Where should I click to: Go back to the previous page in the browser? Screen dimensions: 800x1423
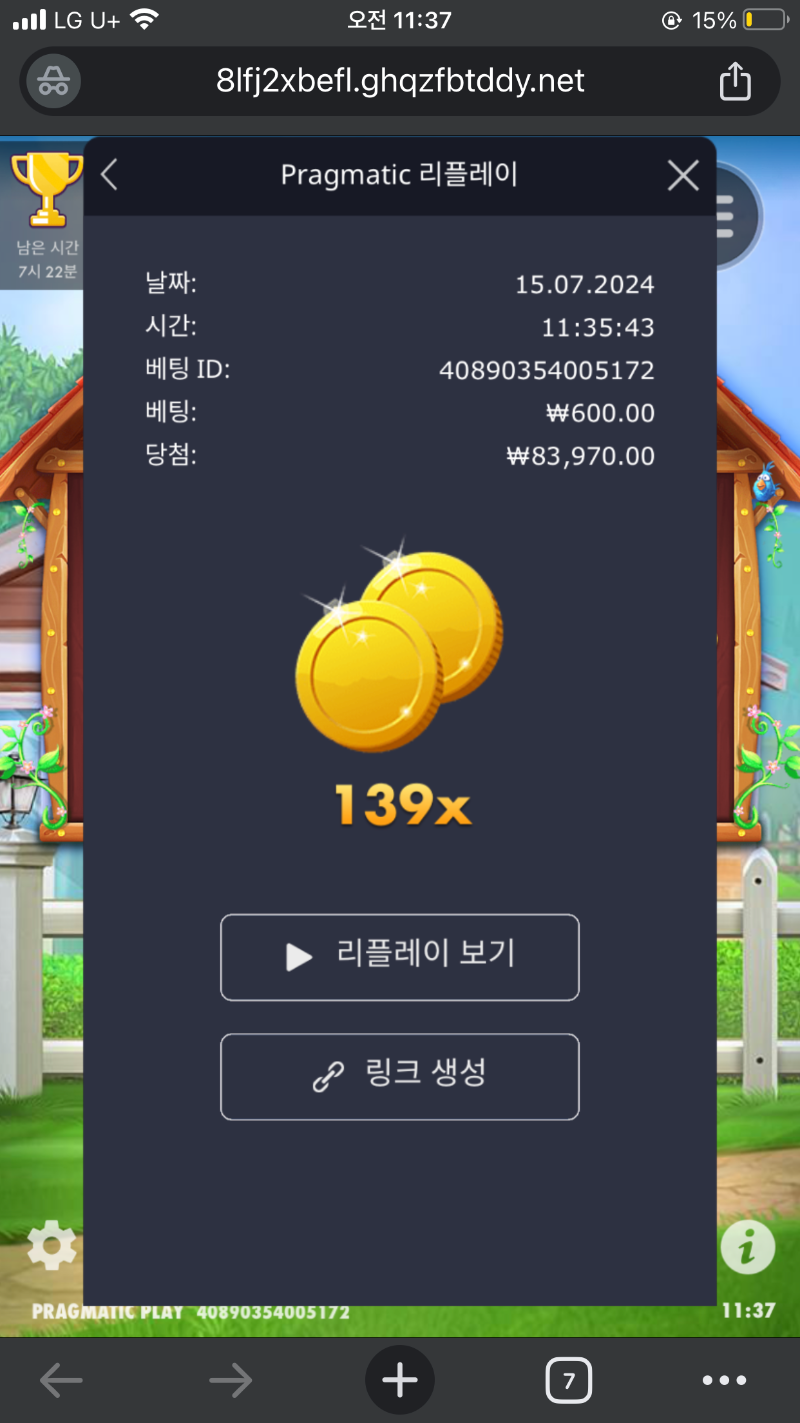point(61,1381)
